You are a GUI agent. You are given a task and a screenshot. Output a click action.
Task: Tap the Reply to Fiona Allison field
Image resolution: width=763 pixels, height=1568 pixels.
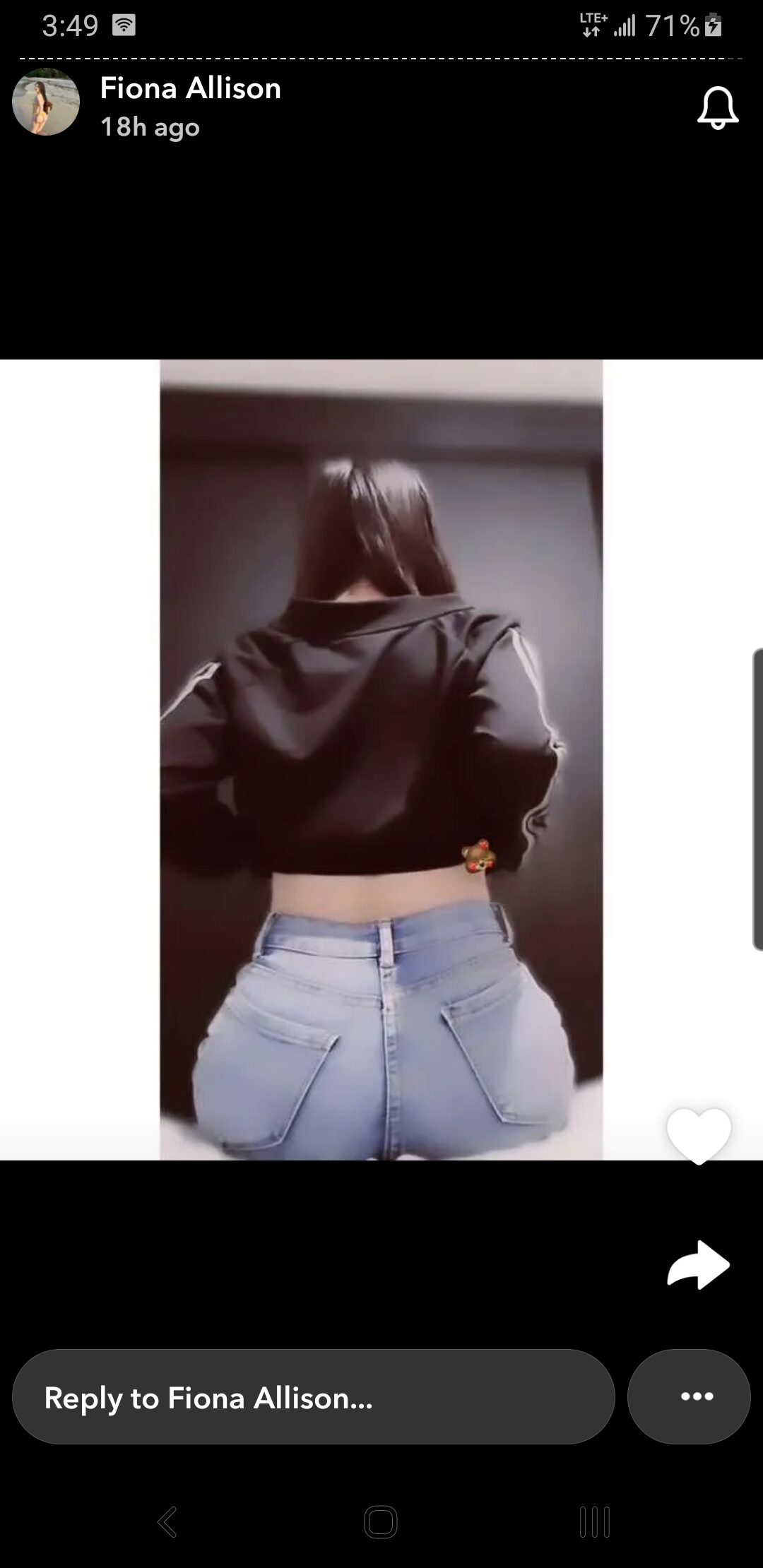point(313,1396)
